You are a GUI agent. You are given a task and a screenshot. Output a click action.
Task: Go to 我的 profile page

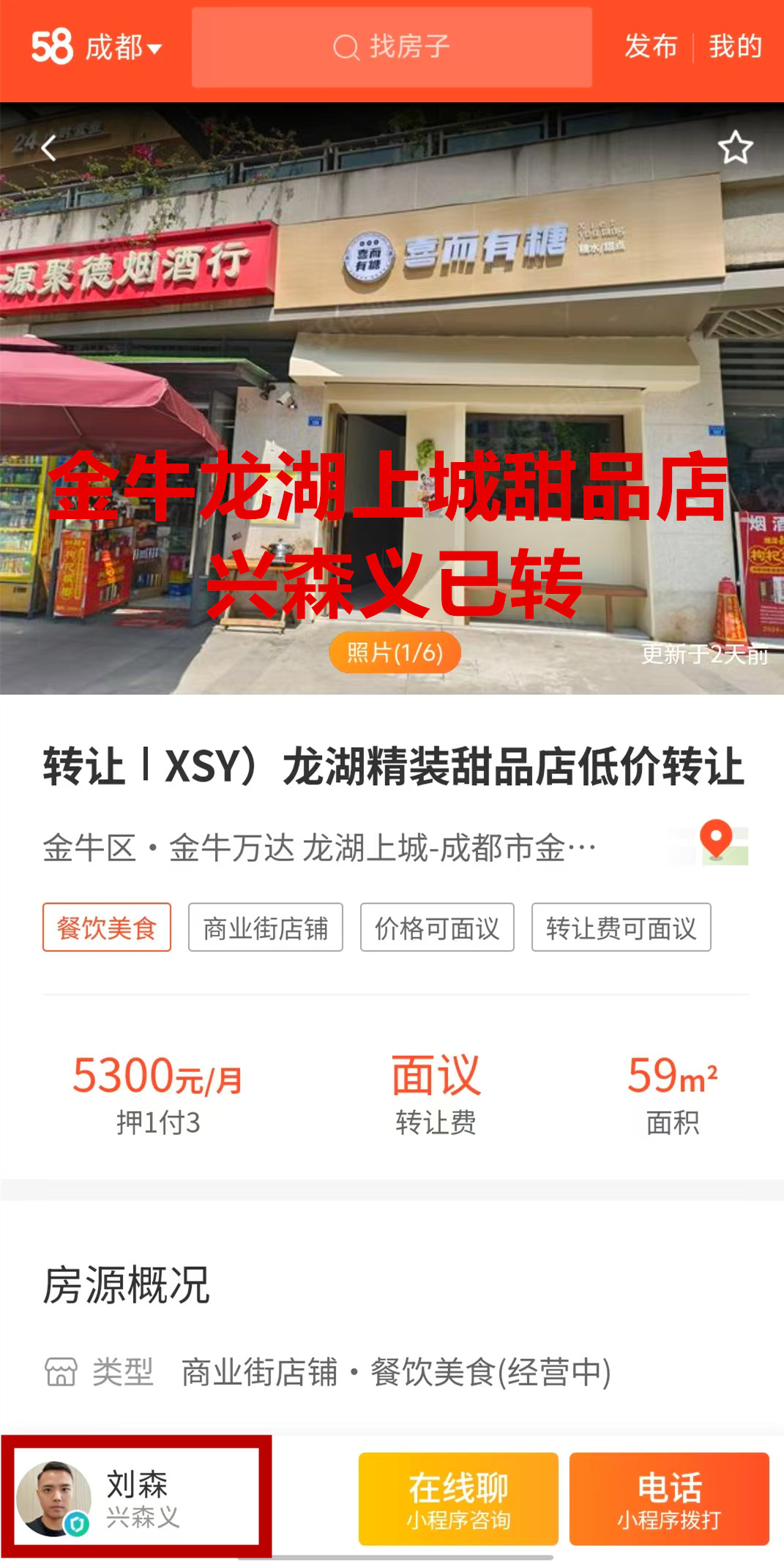coord(735,47)
